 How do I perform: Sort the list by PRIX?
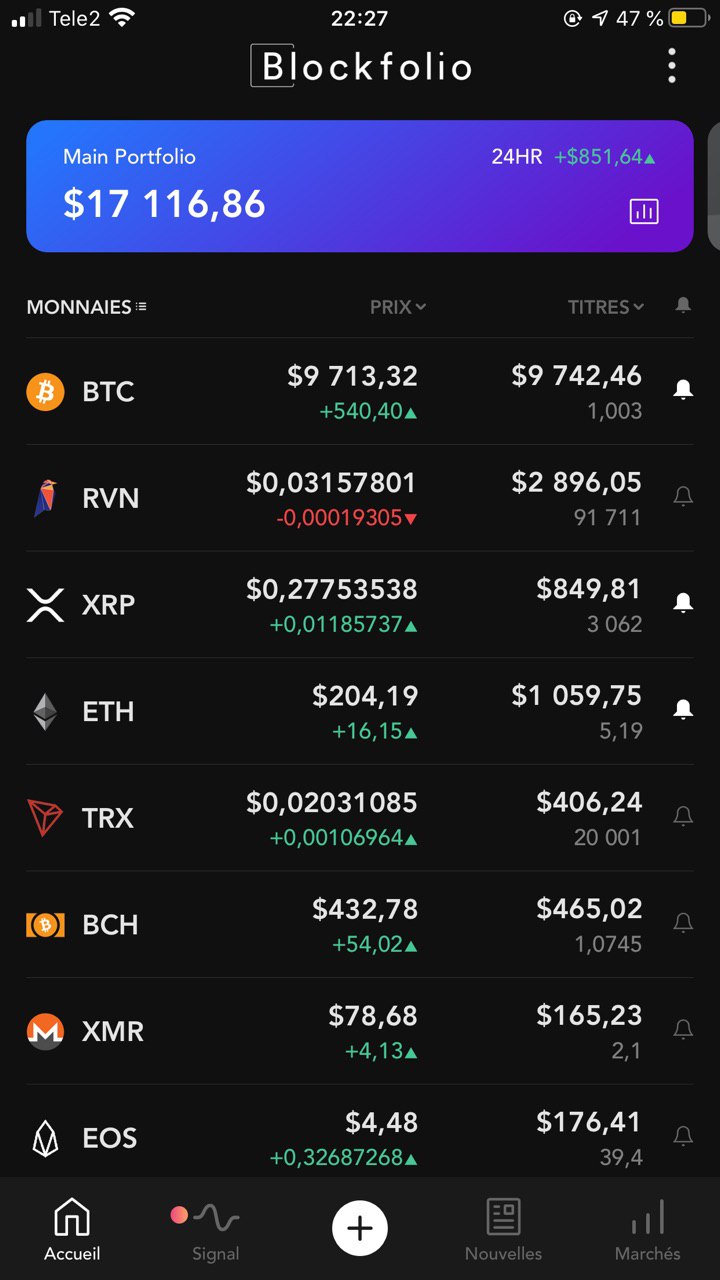[398, 307]
